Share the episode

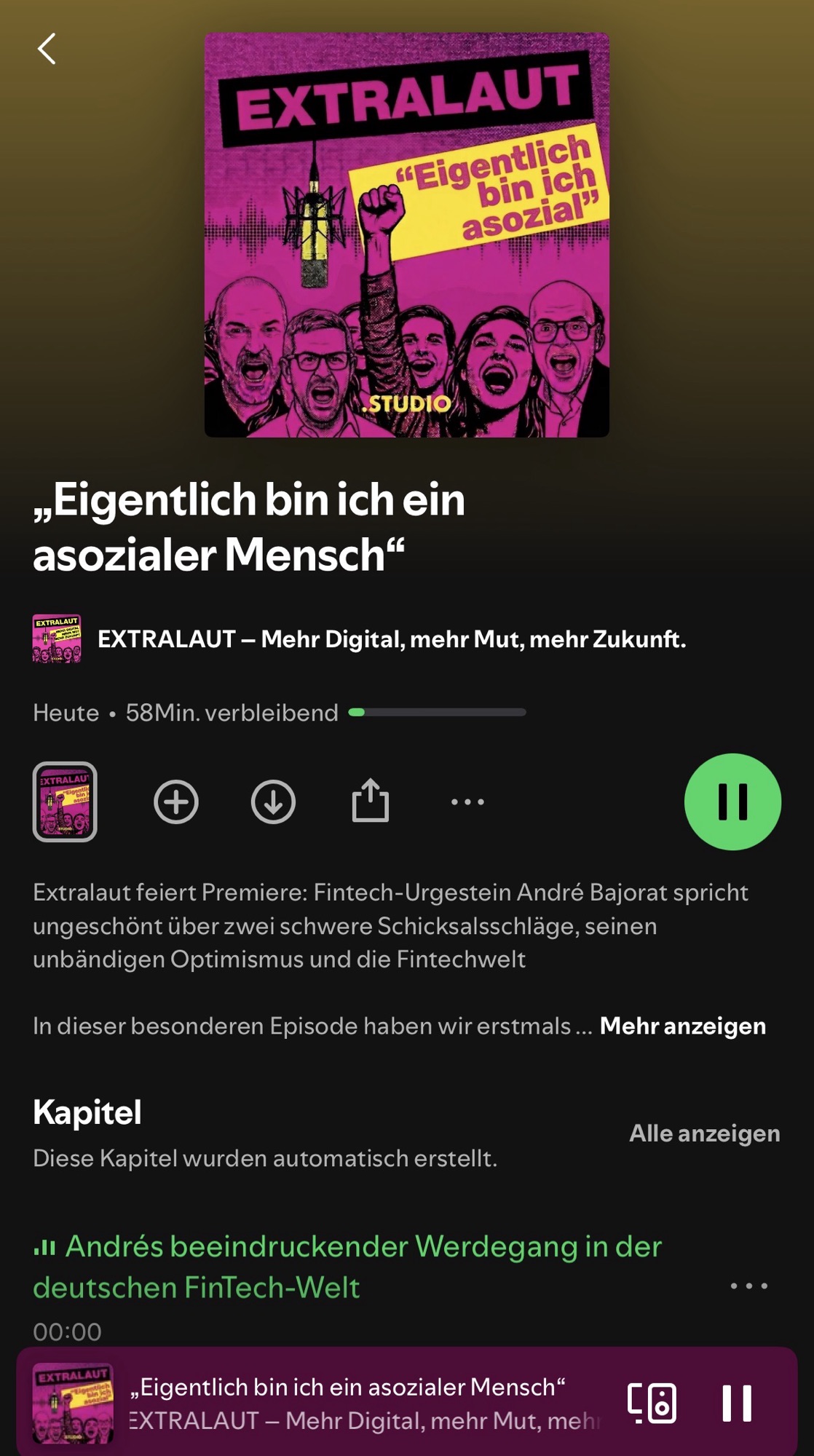pos(371,801)
